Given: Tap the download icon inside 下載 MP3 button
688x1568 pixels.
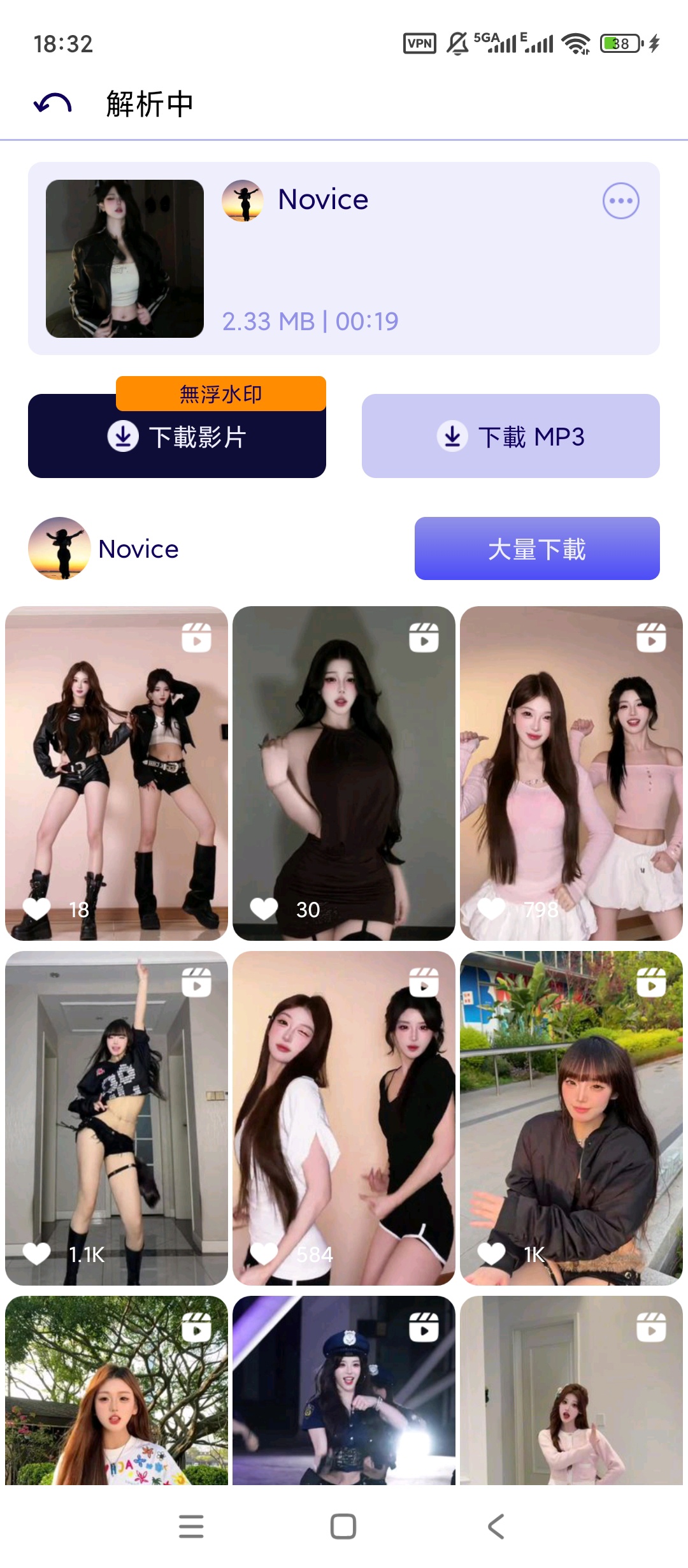Looking at the screenshot, I should [452, 436].
